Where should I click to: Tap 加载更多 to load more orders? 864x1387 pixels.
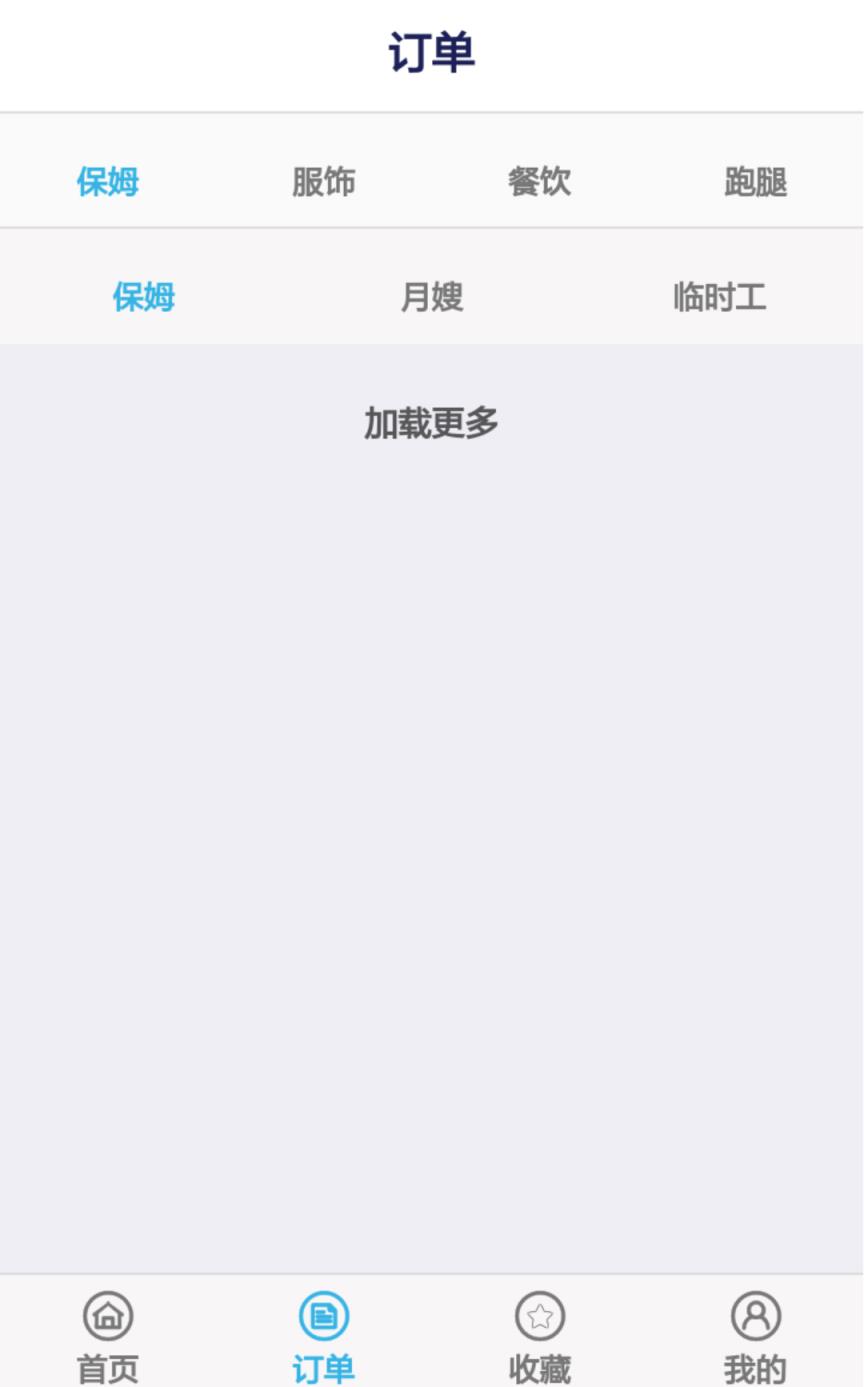tap(432, 422)
